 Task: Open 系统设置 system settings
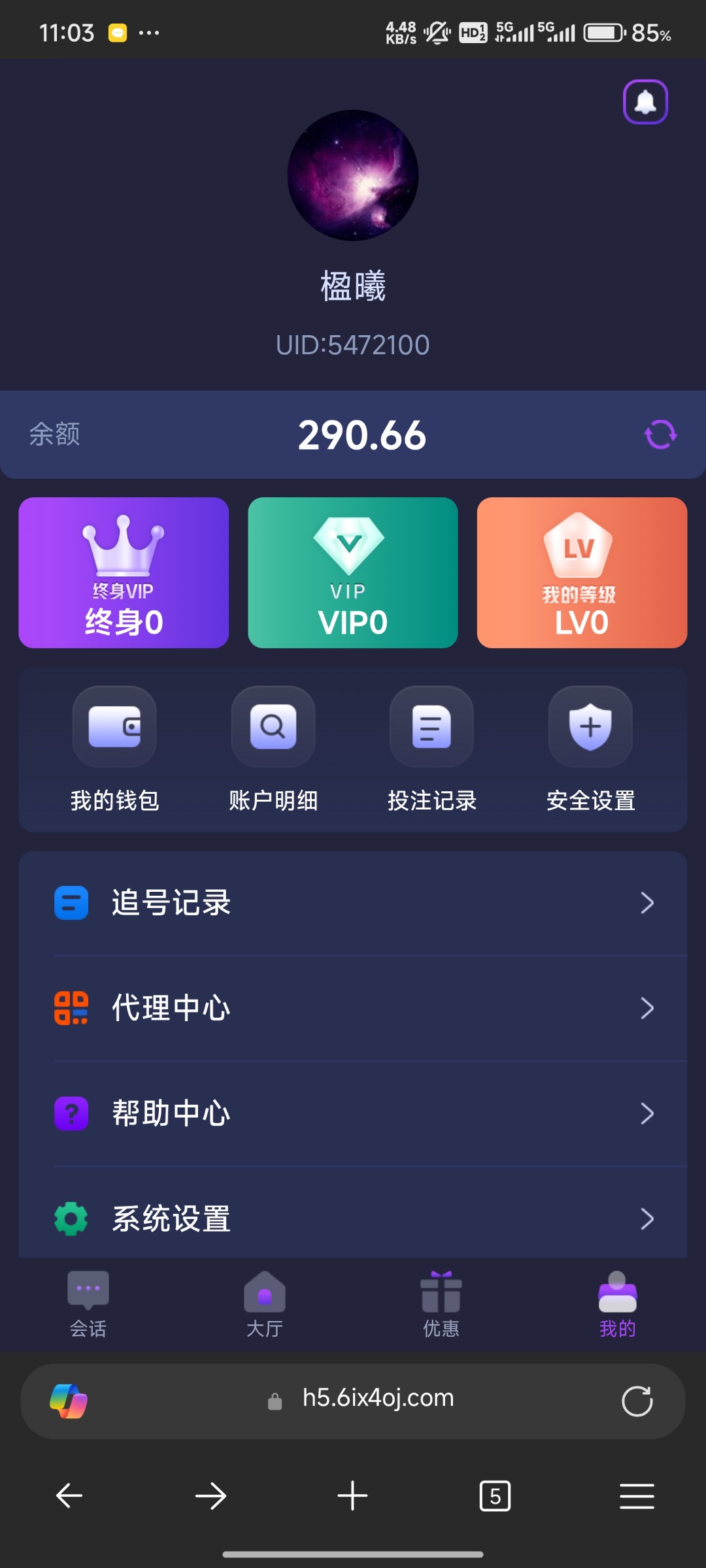click(x=353, y=1218)
